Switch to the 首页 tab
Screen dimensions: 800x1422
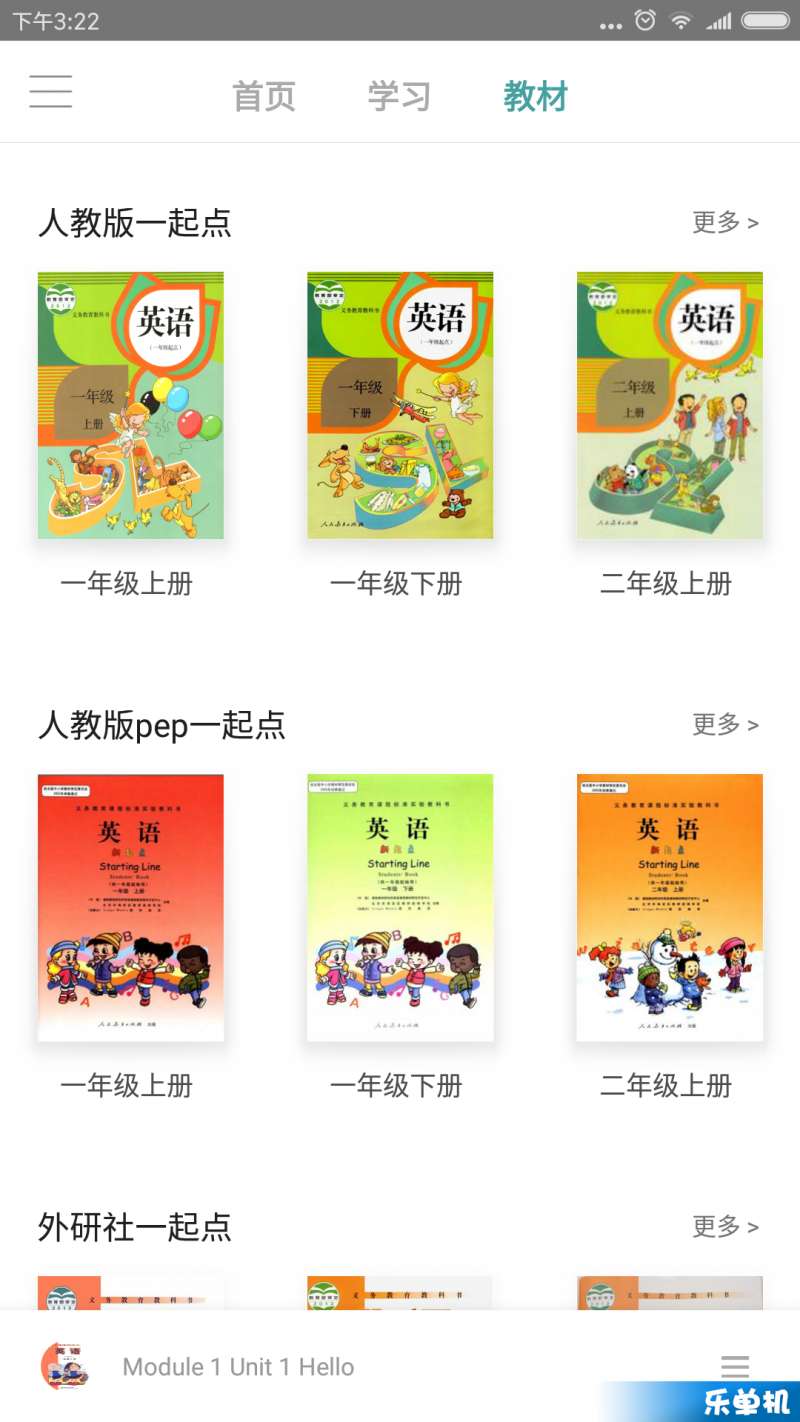tap(264, 96)
